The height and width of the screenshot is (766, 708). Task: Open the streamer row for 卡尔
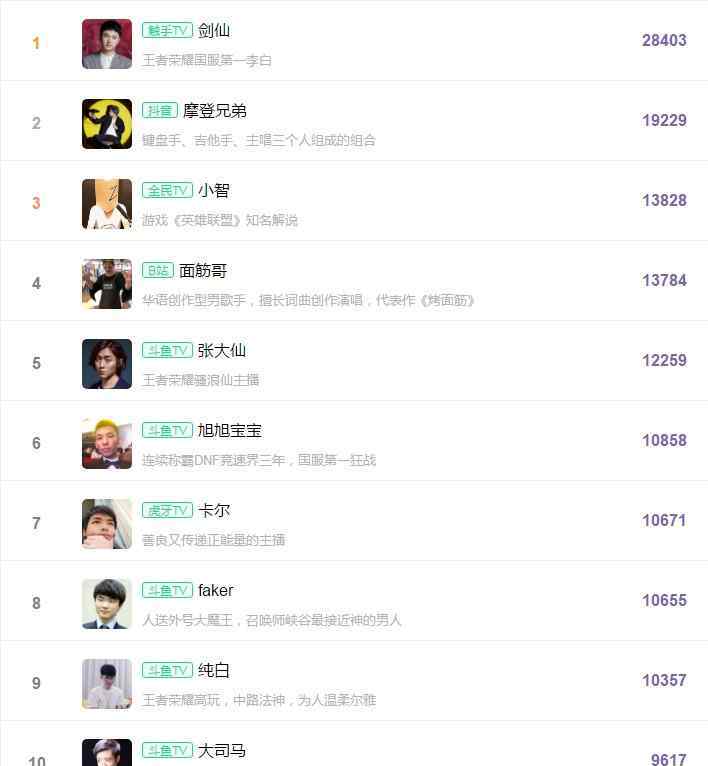(x=214, y=511)
